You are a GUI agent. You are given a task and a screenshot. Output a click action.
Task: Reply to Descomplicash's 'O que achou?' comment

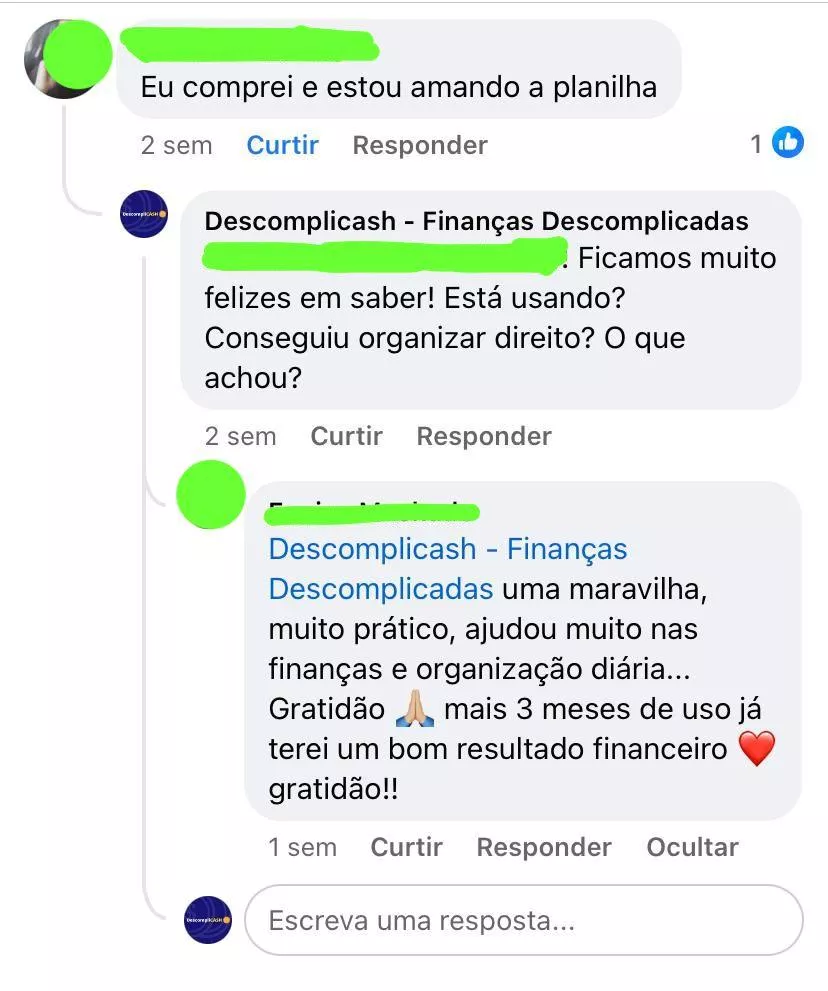point(483,436)
